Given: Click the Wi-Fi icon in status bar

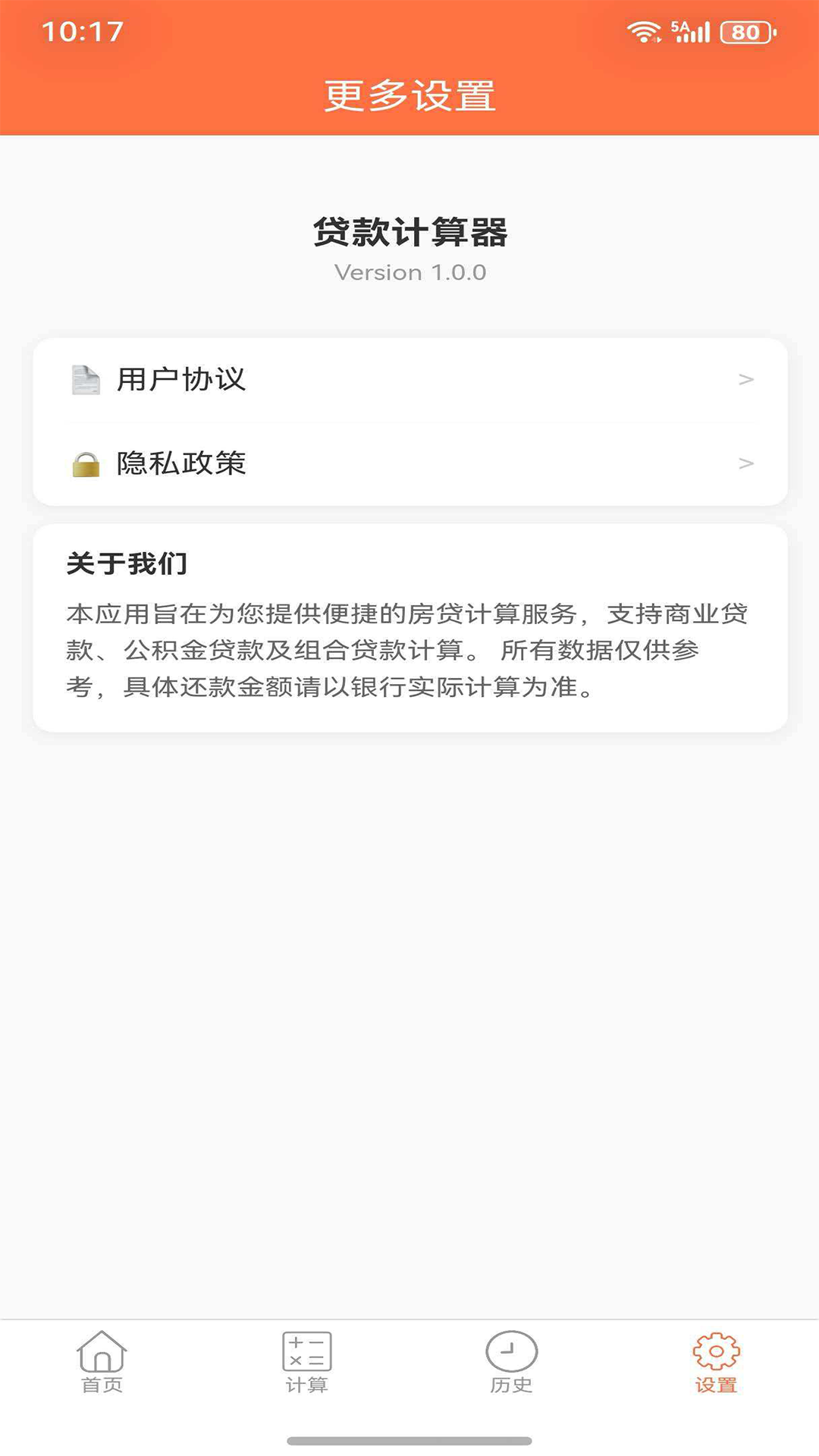Looking at the screenshot, I should coord(643,29).
